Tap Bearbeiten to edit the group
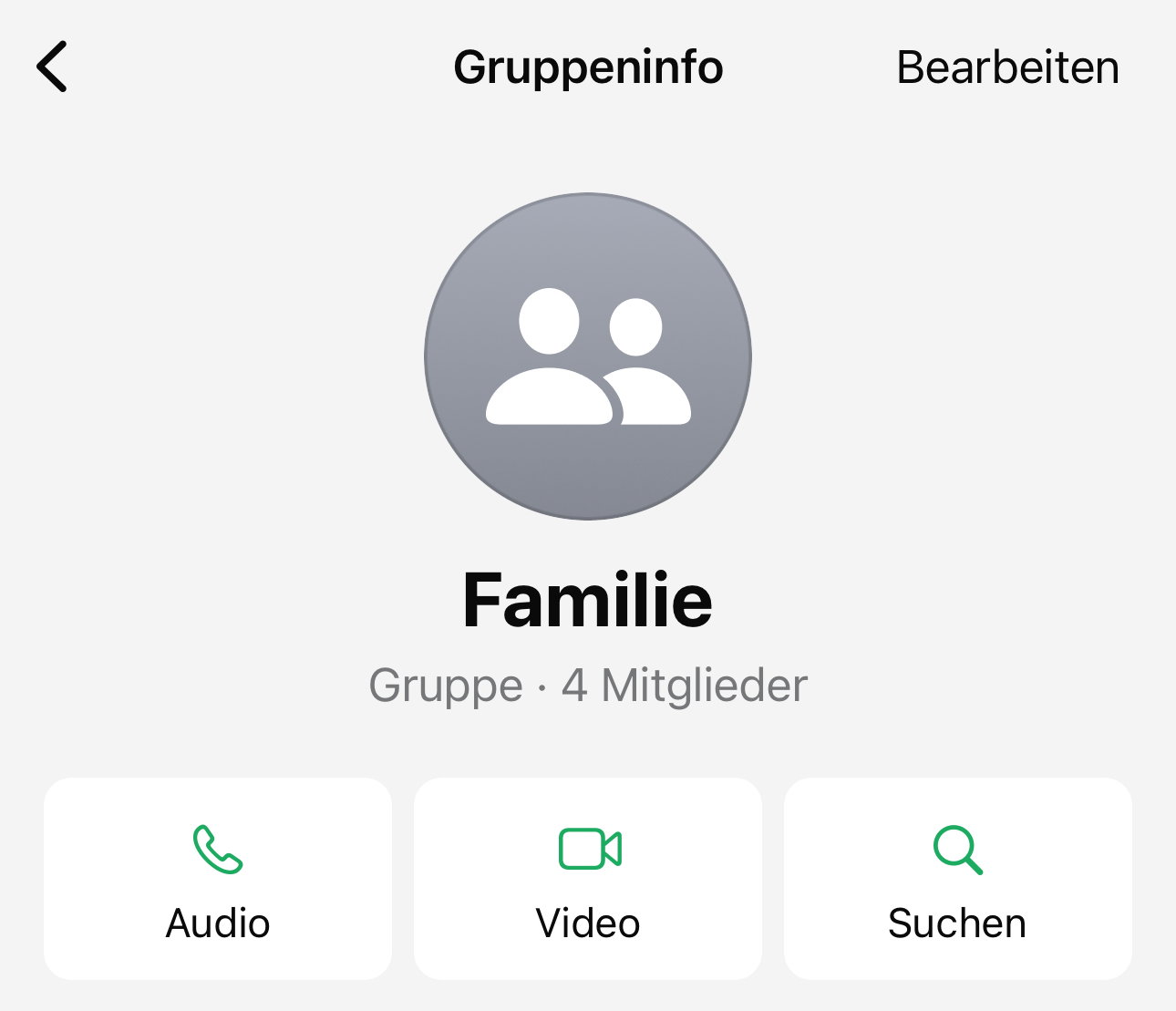Screen dimensions: 1176x1011 1007,67
